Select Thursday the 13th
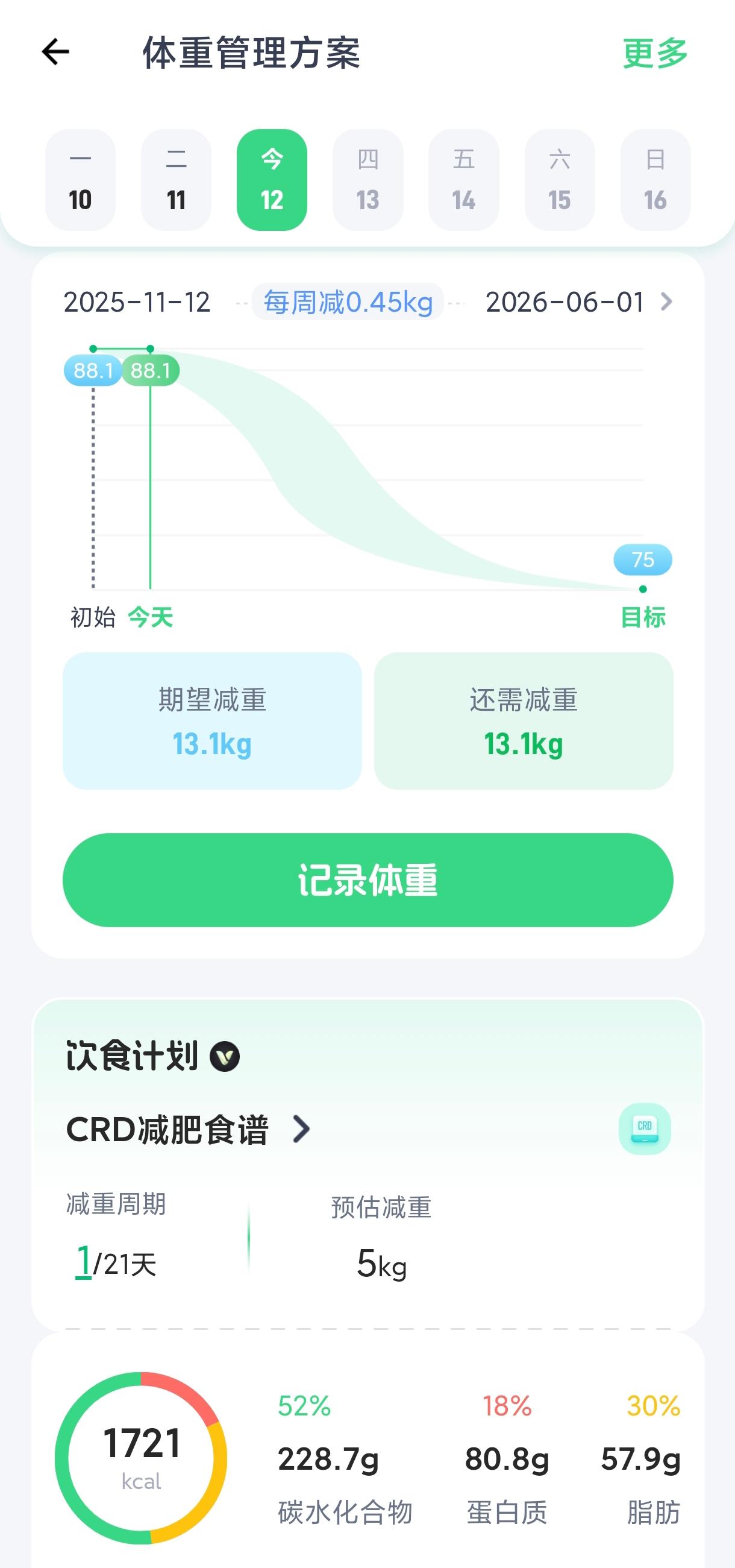735x1568 pixels. pos(367,180)
